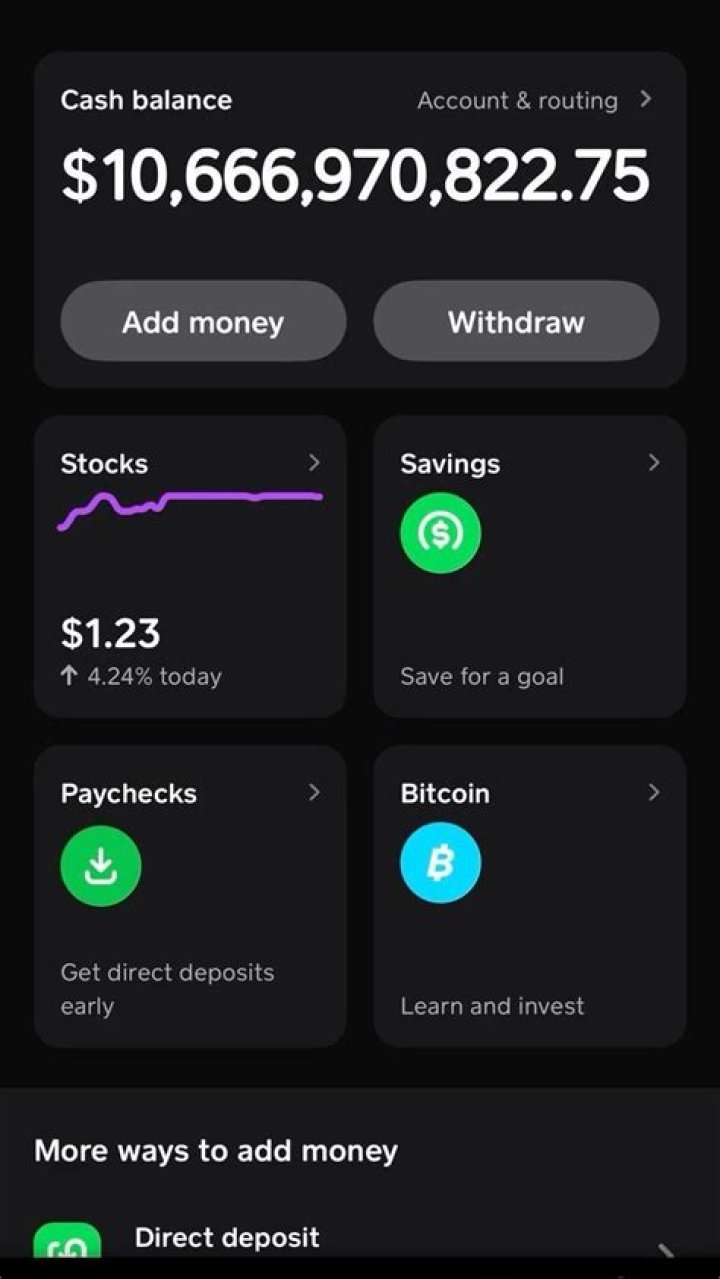Open the Savings card
Image resolution: width=720 pixels, height=1279 pixels.
[530, 566]
